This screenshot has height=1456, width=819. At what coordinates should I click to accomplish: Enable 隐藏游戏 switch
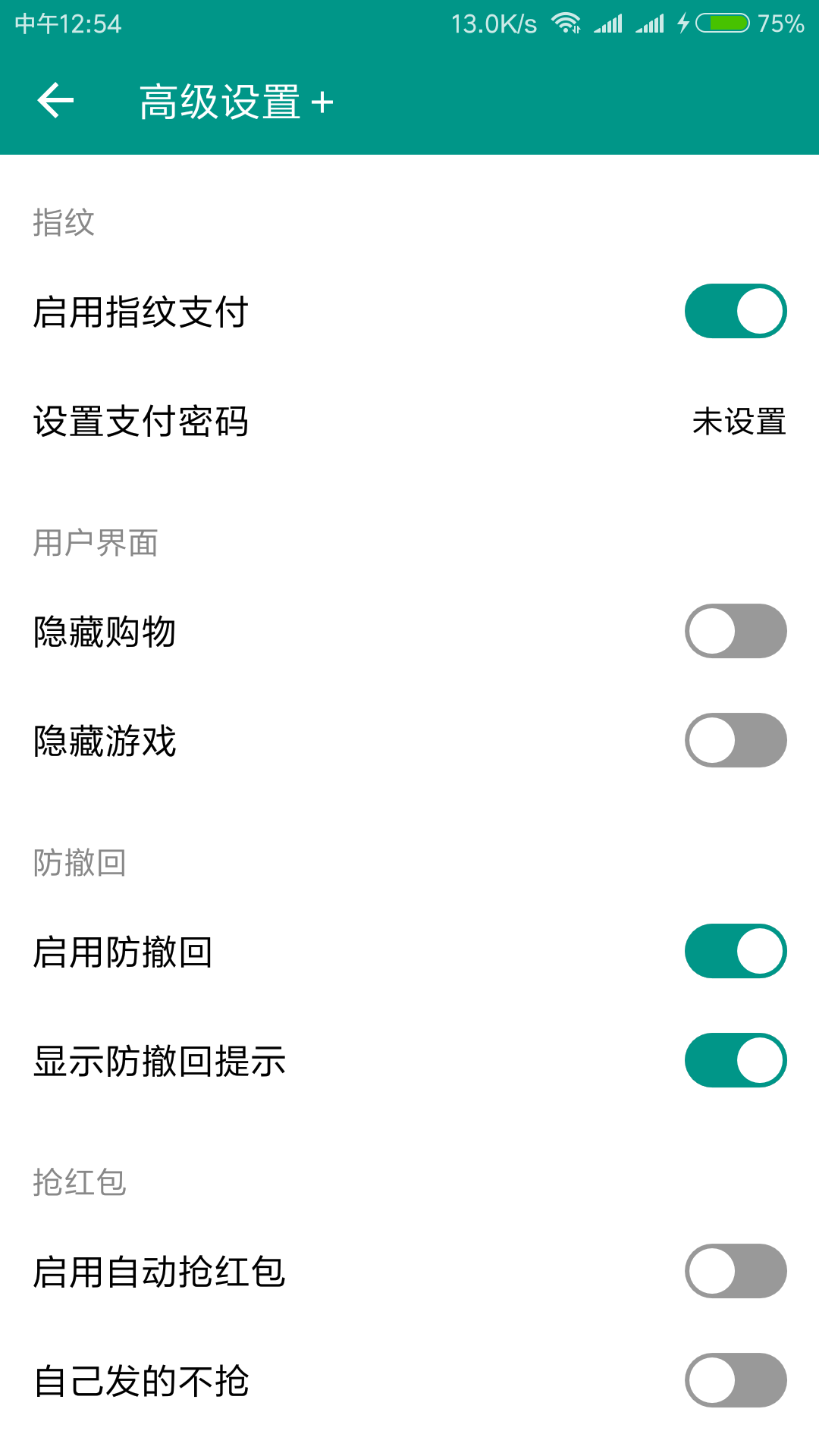pyautogui.click(x=735, y=740)
